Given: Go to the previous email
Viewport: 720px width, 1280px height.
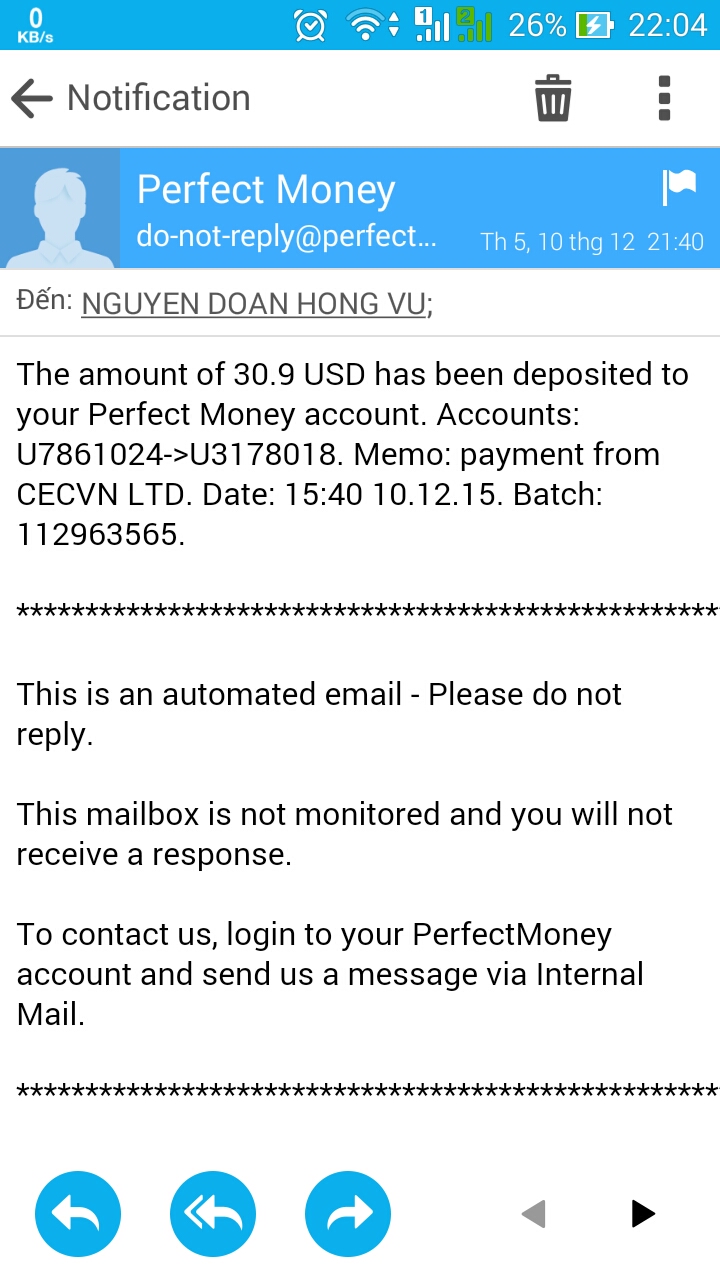Looking at the screenshot, I should click(534, 1214).
